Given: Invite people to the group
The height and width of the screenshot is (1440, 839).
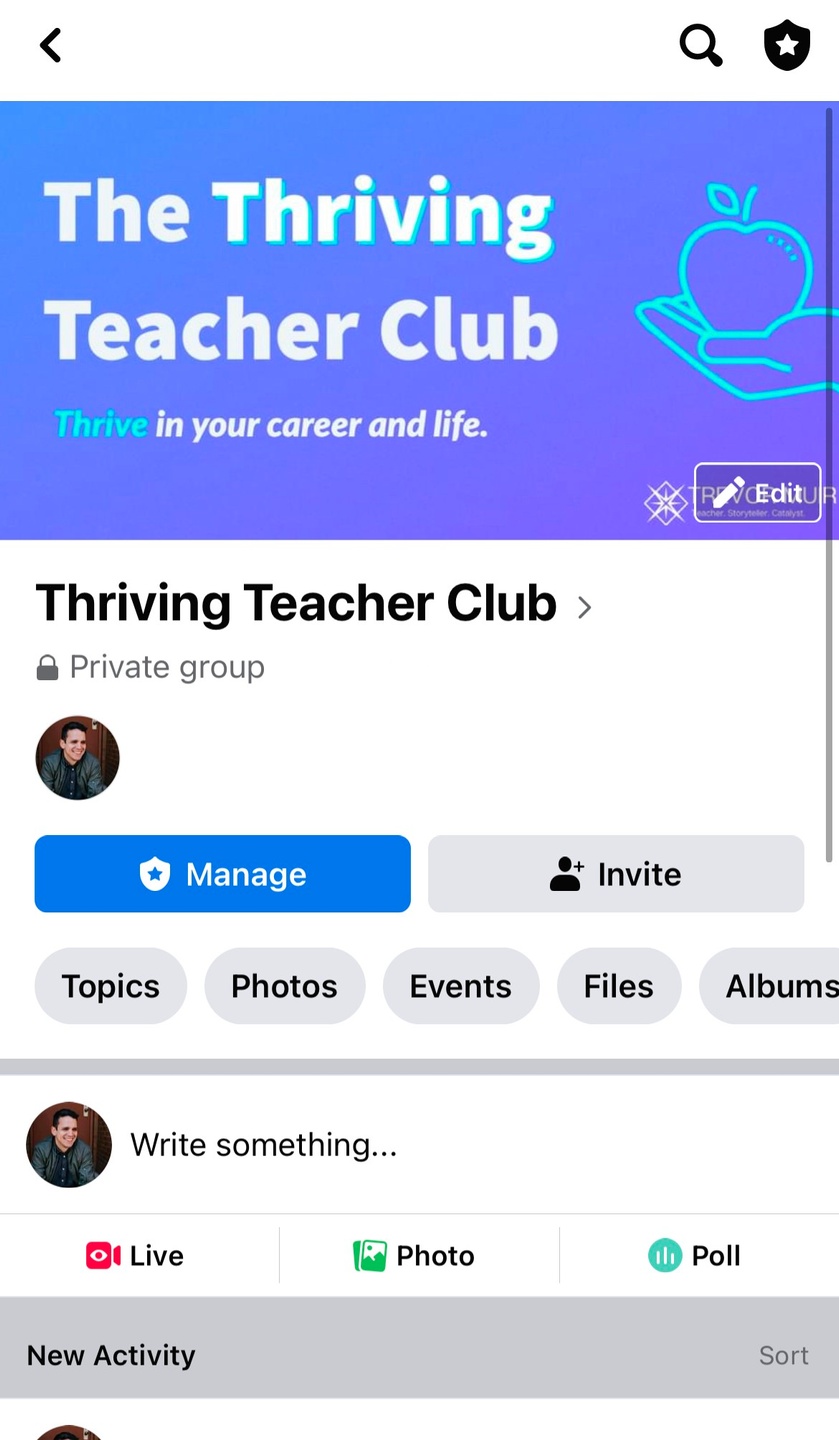Looking at the screenshot, I should pos(616,874).
